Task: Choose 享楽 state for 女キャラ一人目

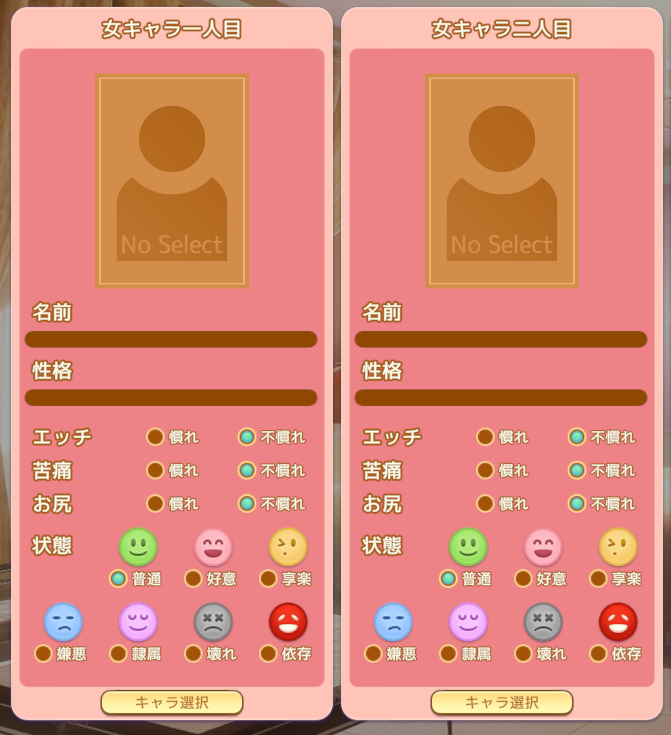Action: 268,578
